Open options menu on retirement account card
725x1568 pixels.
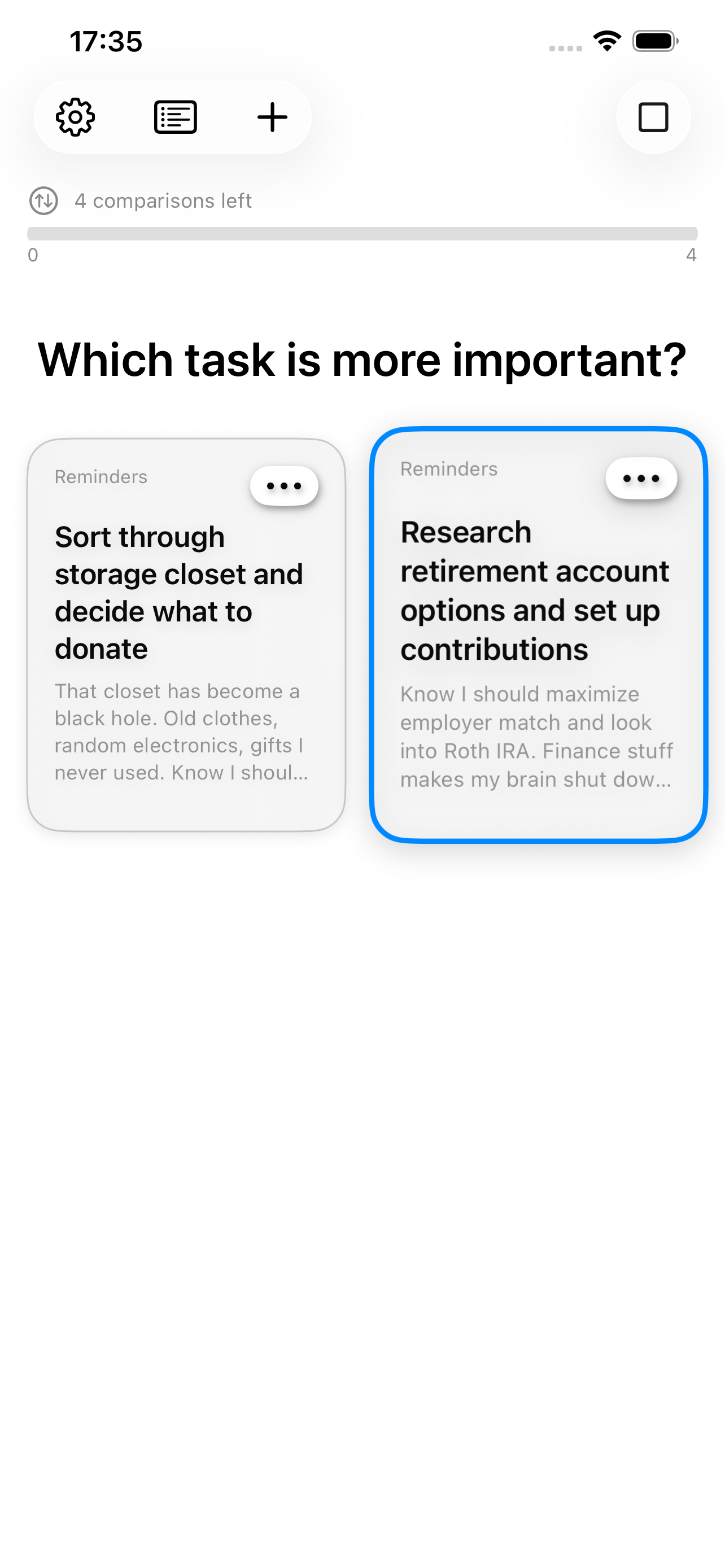(x=640, y=479)
